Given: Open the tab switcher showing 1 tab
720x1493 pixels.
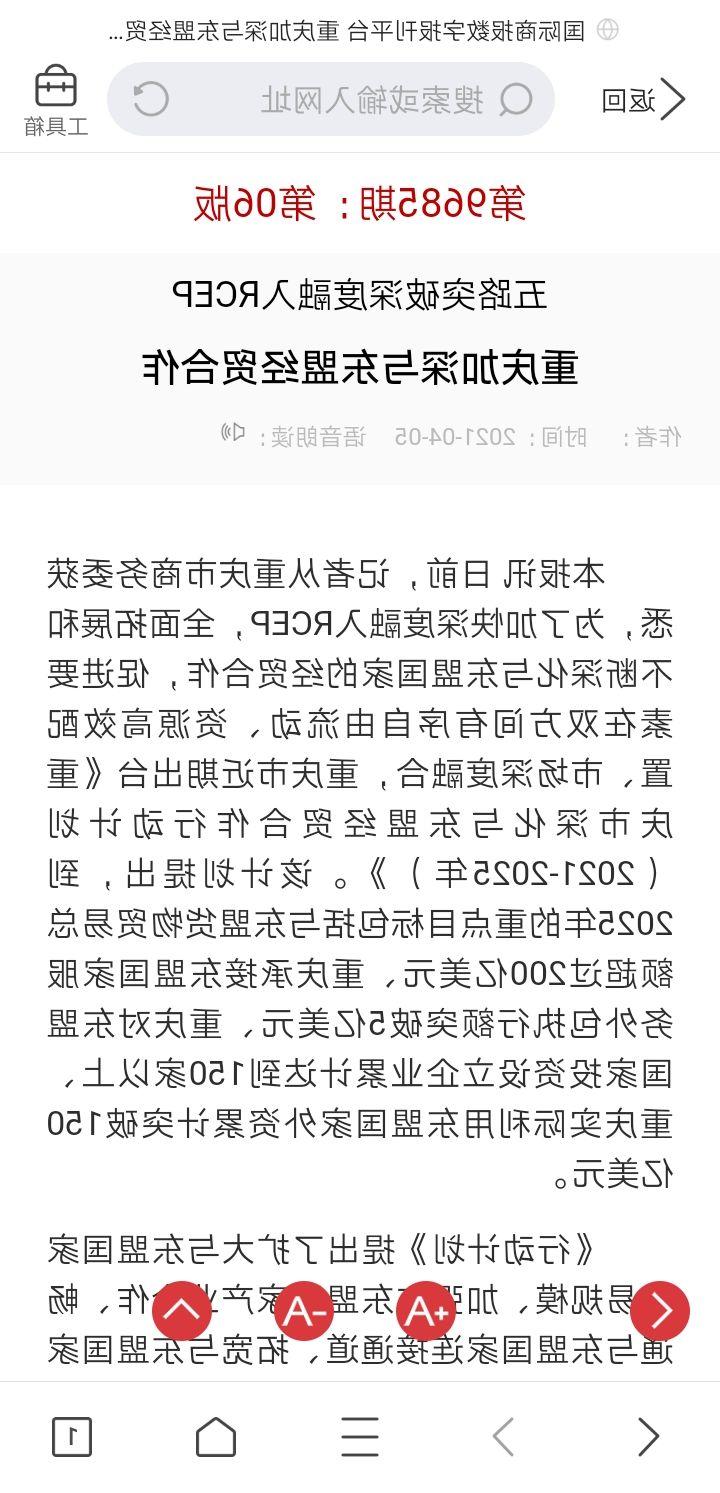Looking at the screenshot, I should point(72,1437).
